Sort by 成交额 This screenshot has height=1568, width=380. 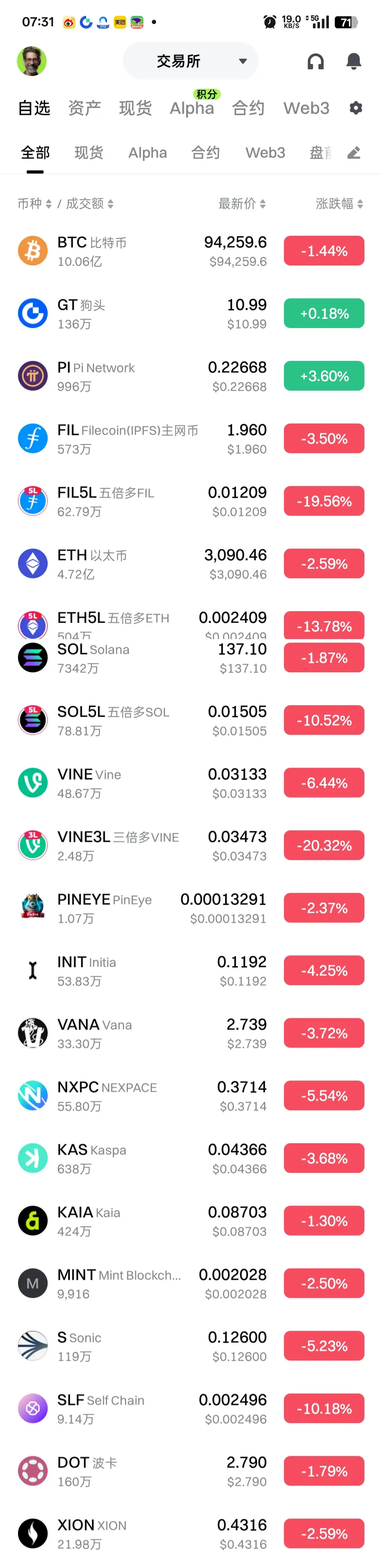point(89,204)
